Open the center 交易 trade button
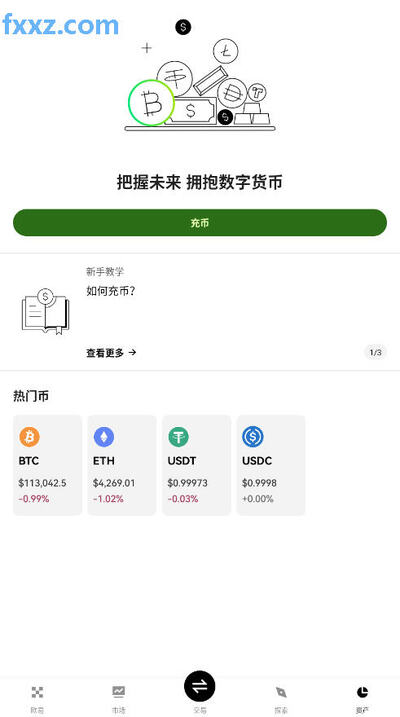The height and width of the screenshot is (717, 400). click(x=200, y=686)
